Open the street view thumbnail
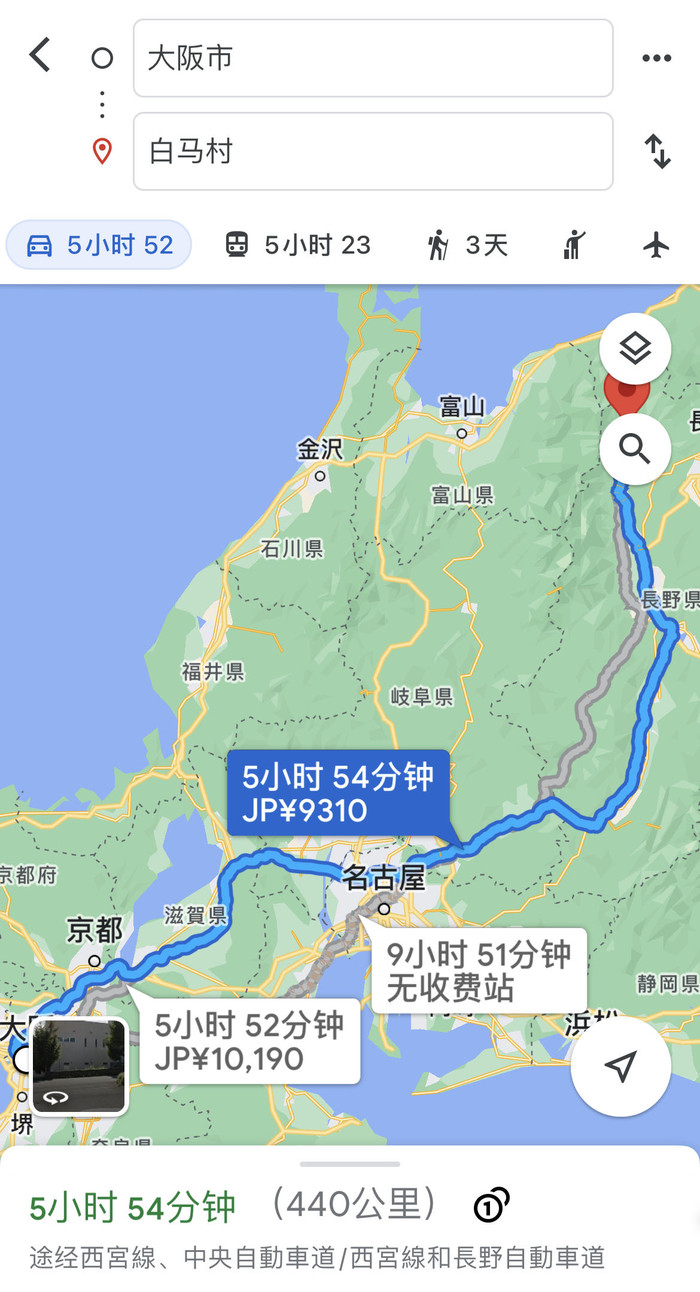The width and height of the screenshot is (700, 1292). point(80,1066)
